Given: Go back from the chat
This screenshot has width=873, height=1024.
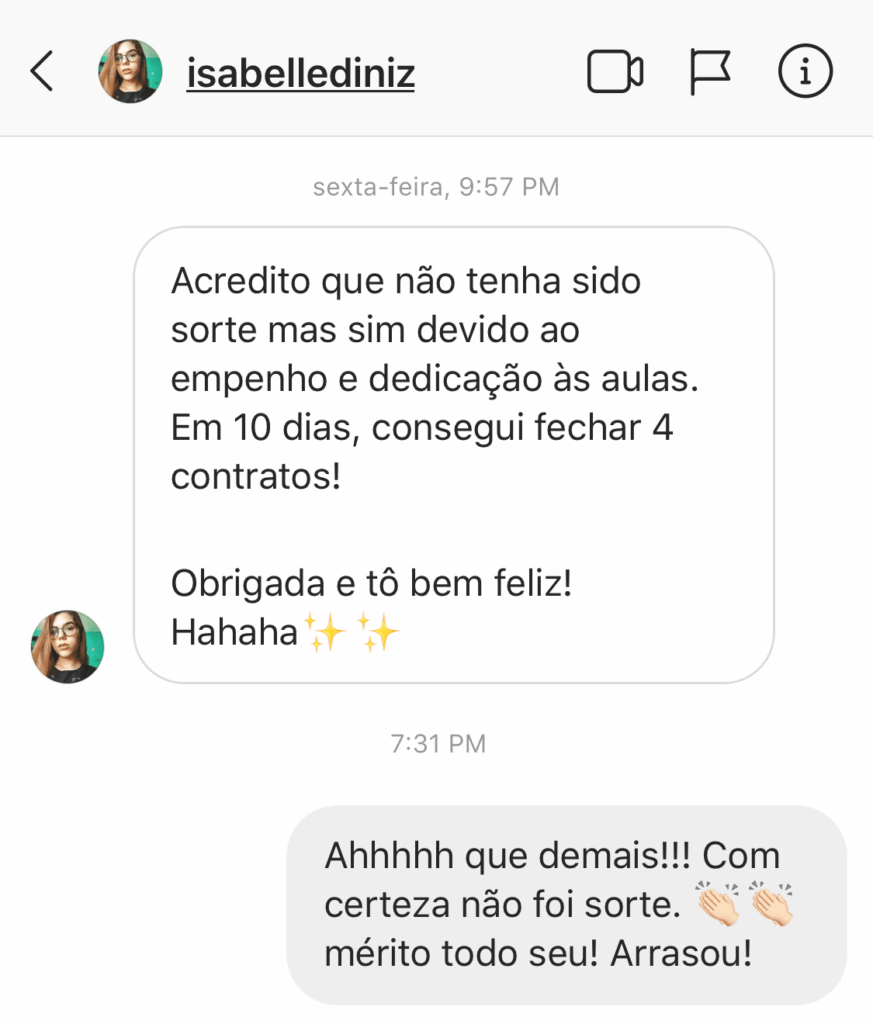Looking at the screenshot, I should 42,72.
